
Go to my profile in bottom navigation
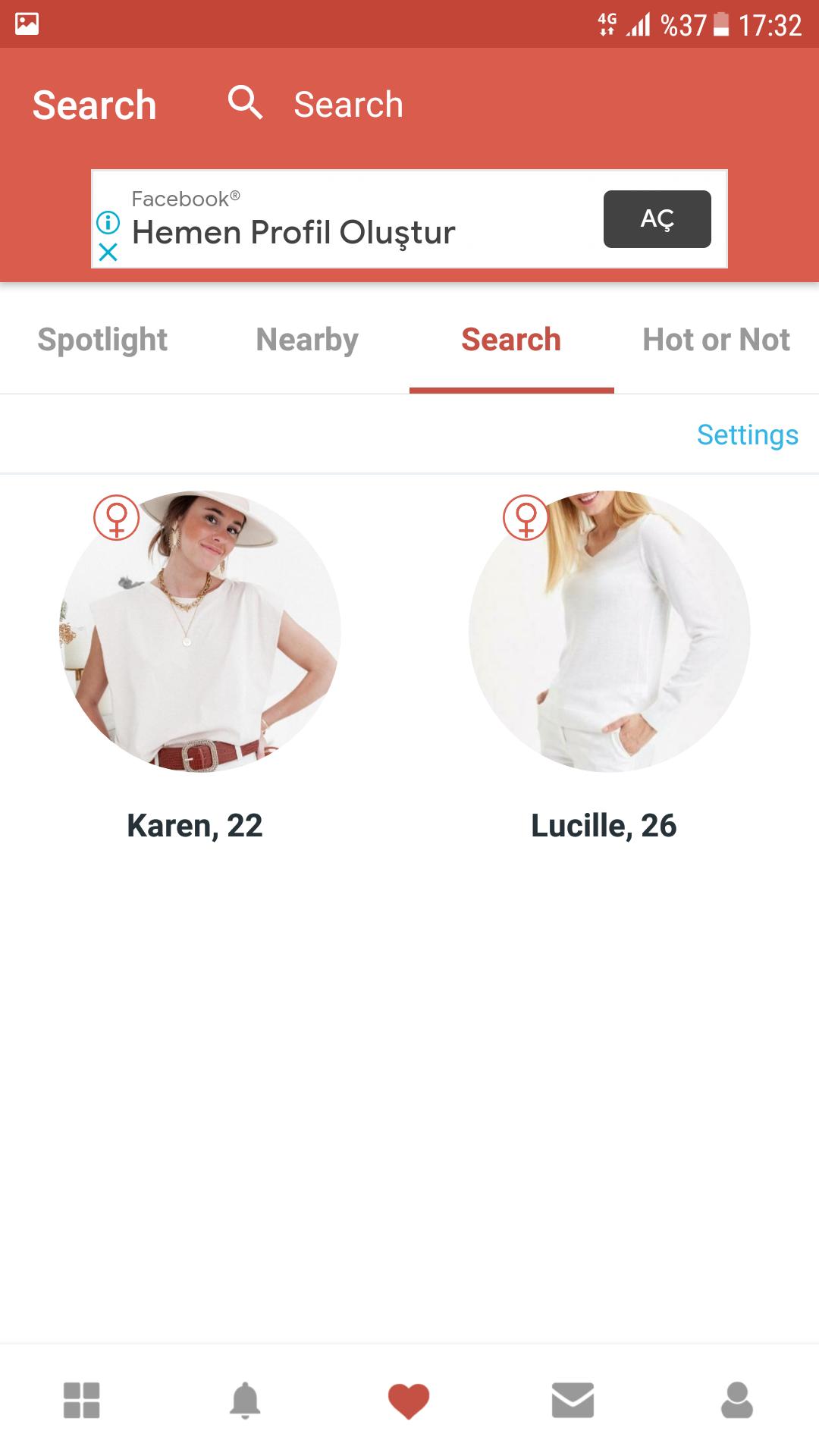(736, 1400)
